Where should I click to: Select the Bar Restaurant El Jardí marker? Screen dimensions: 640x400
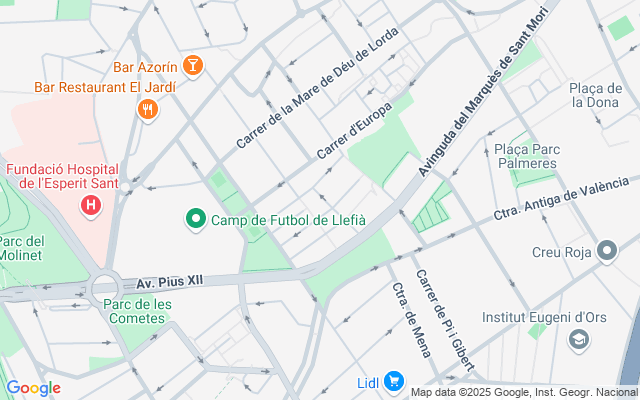click(x=148, y=110)
